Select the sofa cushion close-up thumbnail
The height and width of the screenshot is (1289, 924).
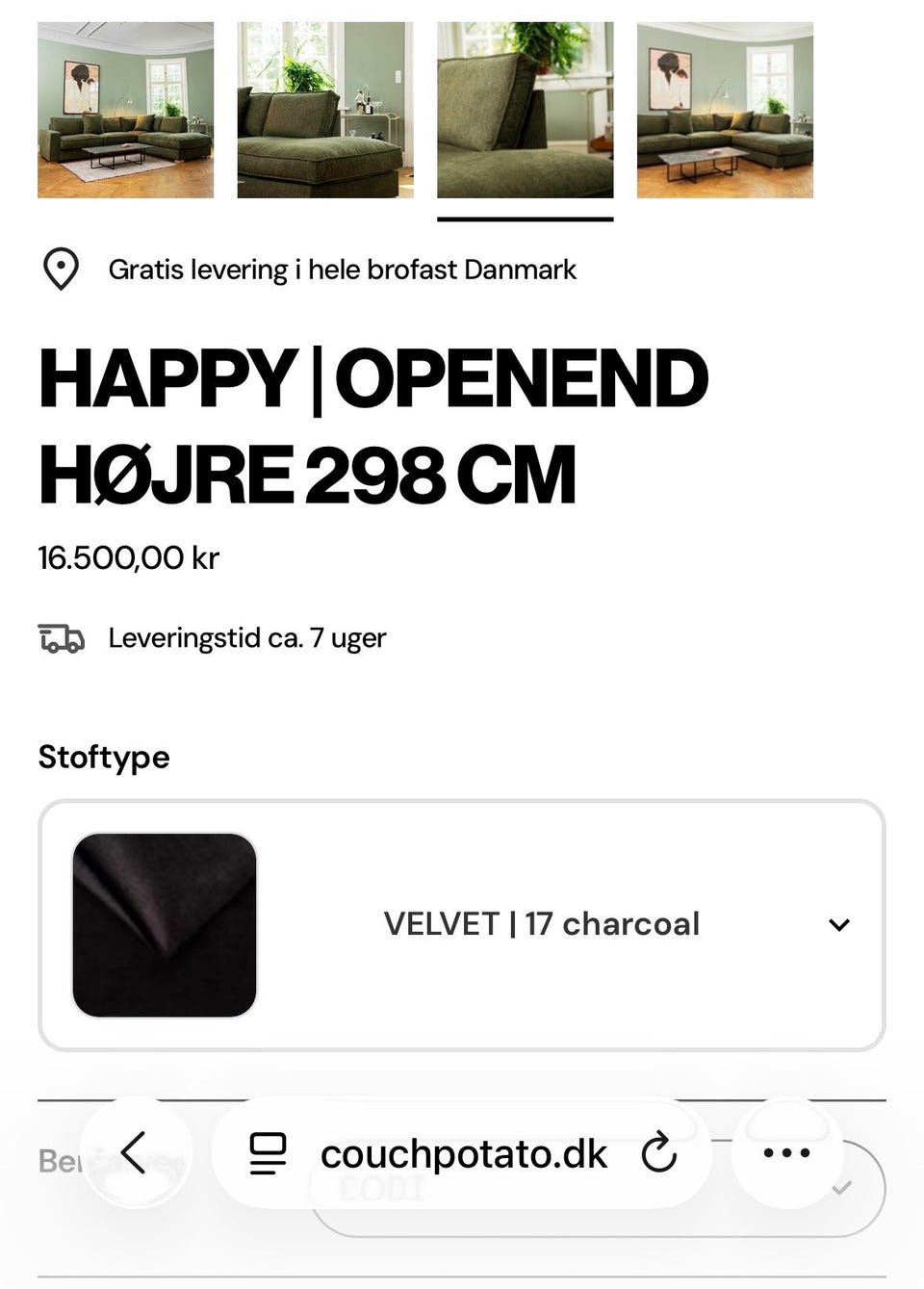point(525,107)
